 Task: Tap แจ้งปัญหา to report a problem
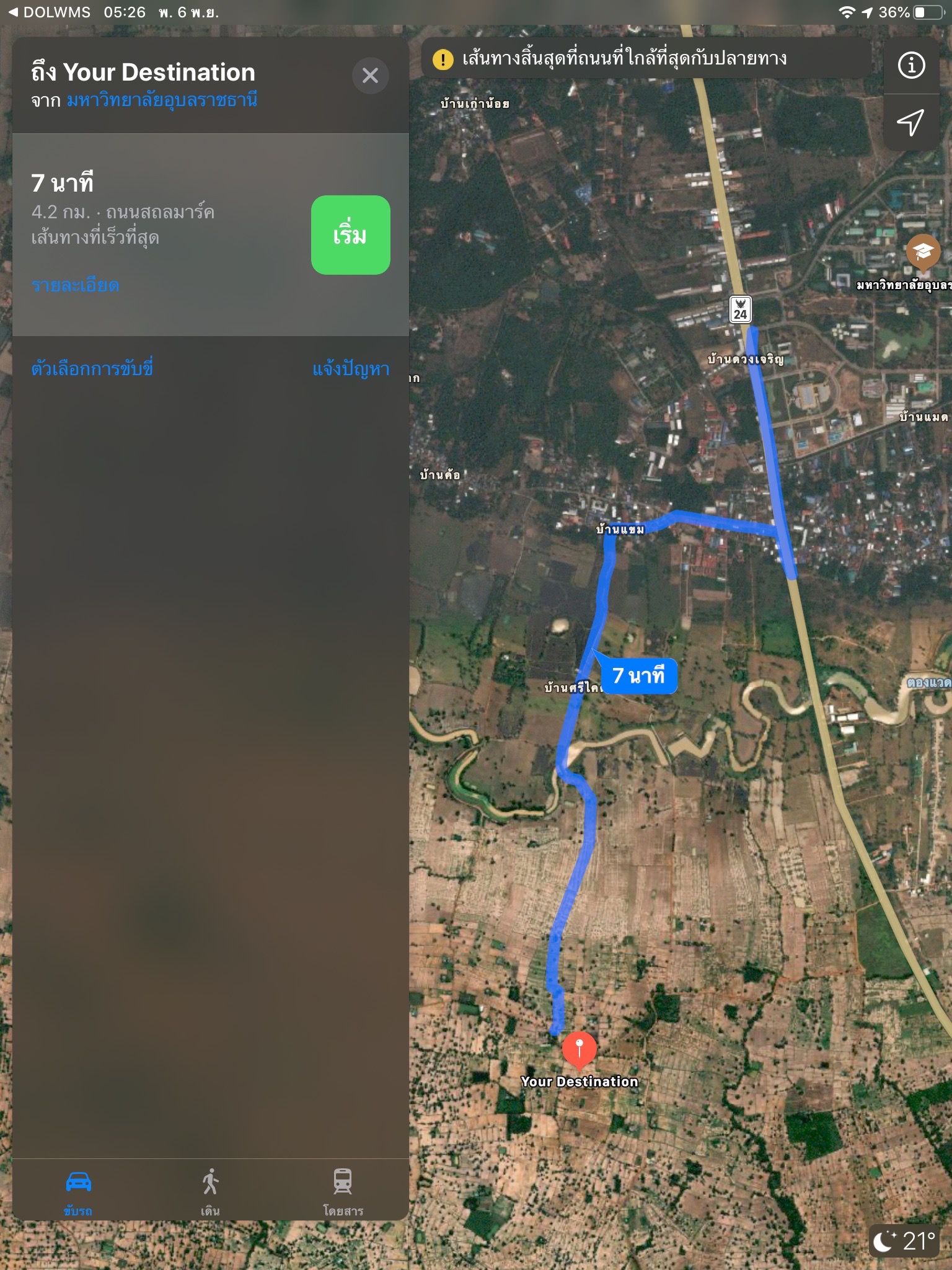pos(351,369)
